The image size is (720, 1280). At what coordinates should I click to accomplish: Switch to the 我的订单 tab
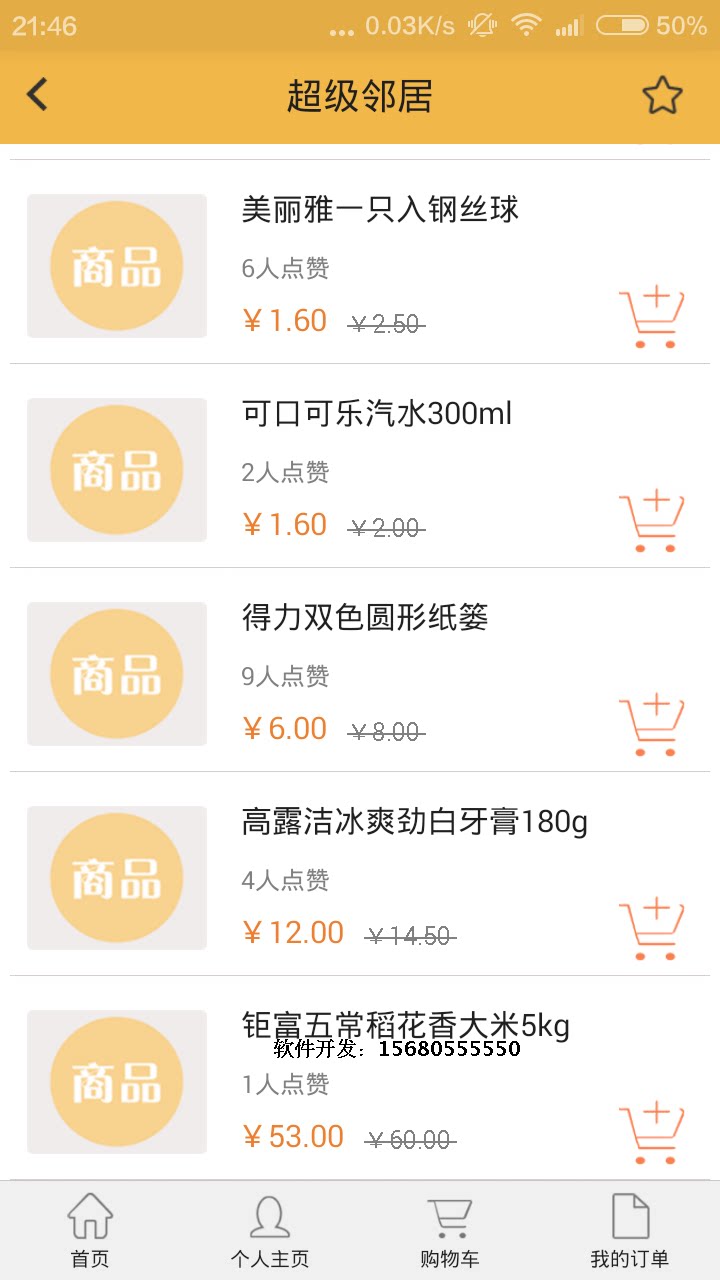point(630,1231)
